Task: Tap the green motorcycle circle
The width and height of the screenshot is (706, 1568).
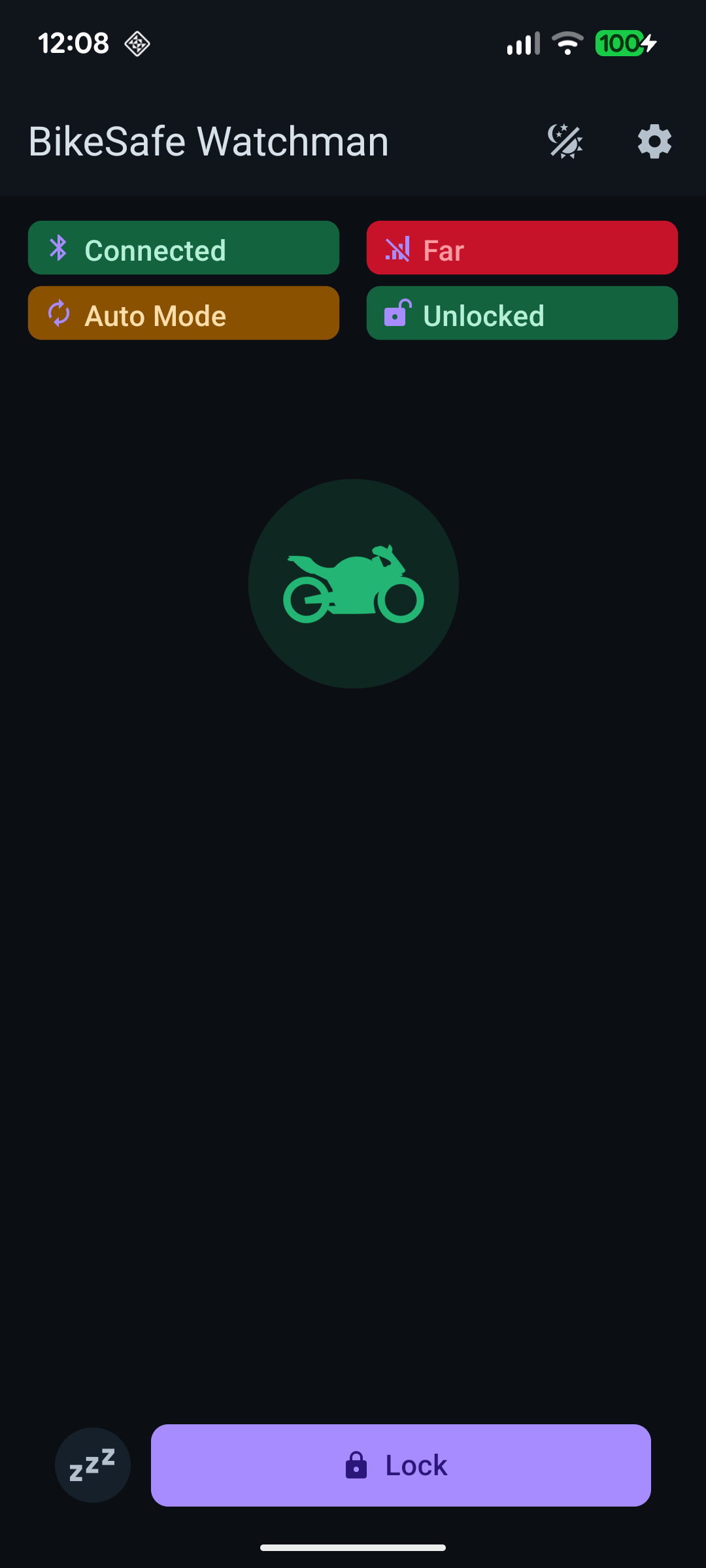Action: pyautogui.click(x=354, y=583)
